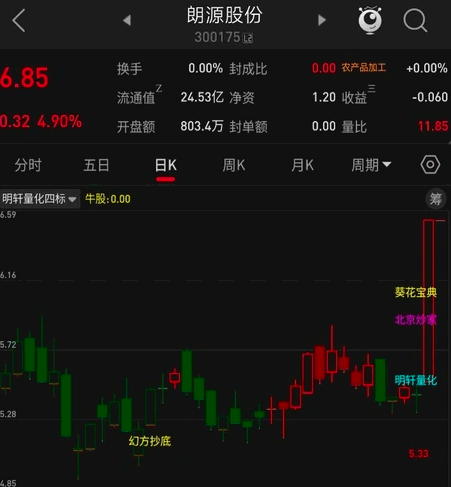Image resolution: width=451 pixels, height=487 pixels.
Task: Switch to the 月K chart tab
Action: [302, 165]
